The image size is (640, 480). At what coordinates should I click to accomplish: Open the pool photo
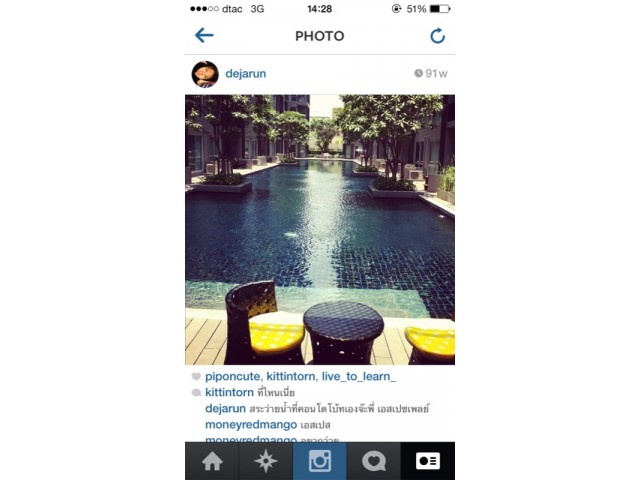[320, 230]
